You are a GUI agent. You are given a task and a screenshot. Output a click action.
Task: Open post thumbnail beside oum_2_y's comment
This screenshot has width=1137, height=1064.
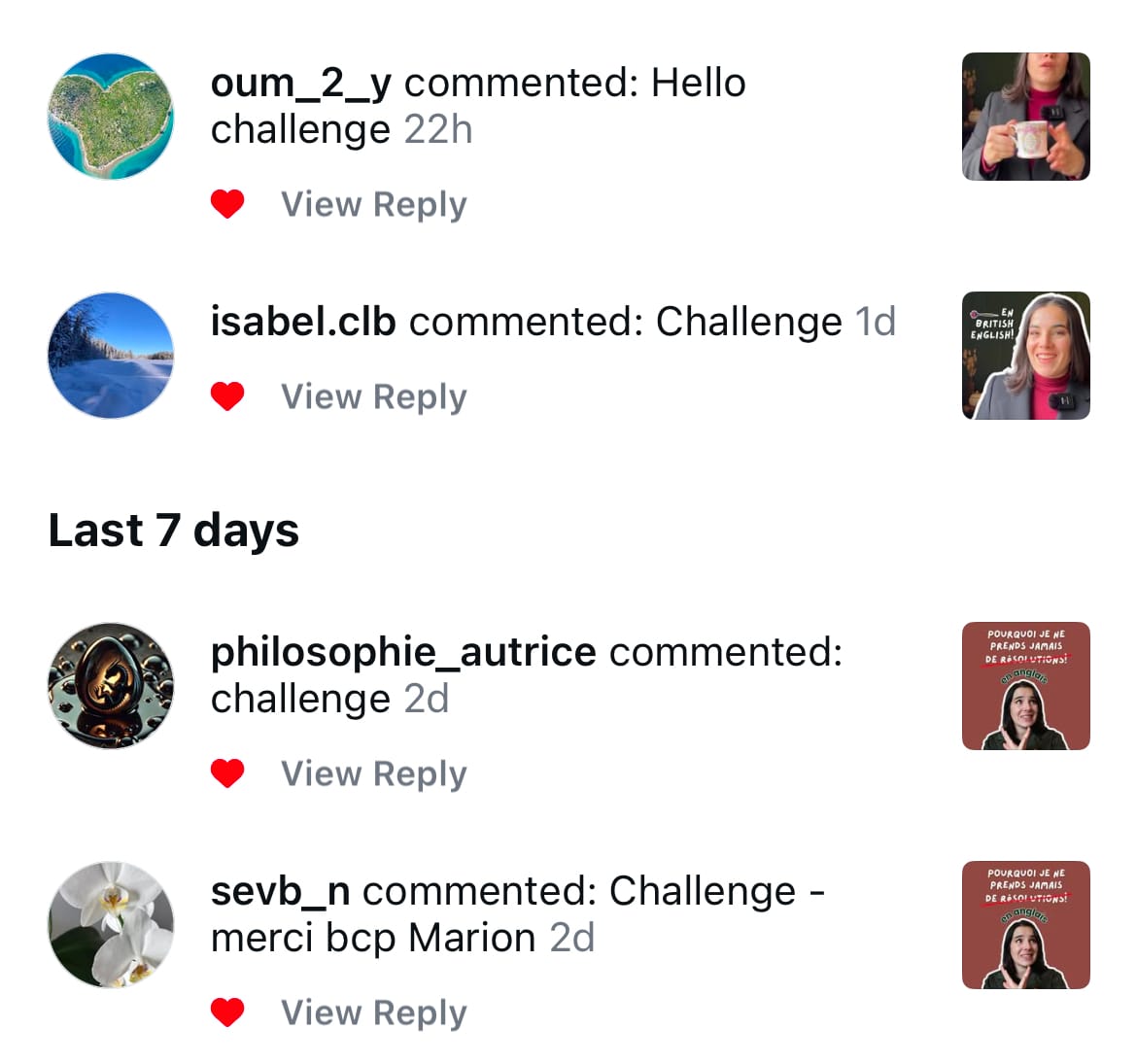[x=1025, y=117]
